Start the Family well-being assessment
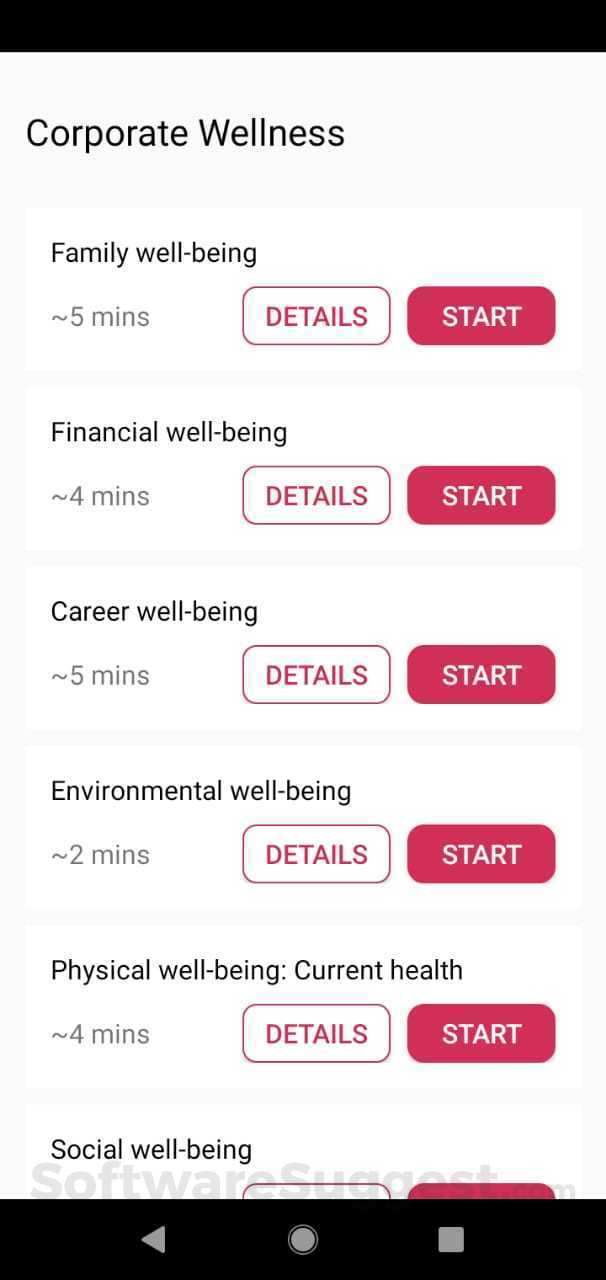This screenshot has height=1280, width=606. point(481,316)
